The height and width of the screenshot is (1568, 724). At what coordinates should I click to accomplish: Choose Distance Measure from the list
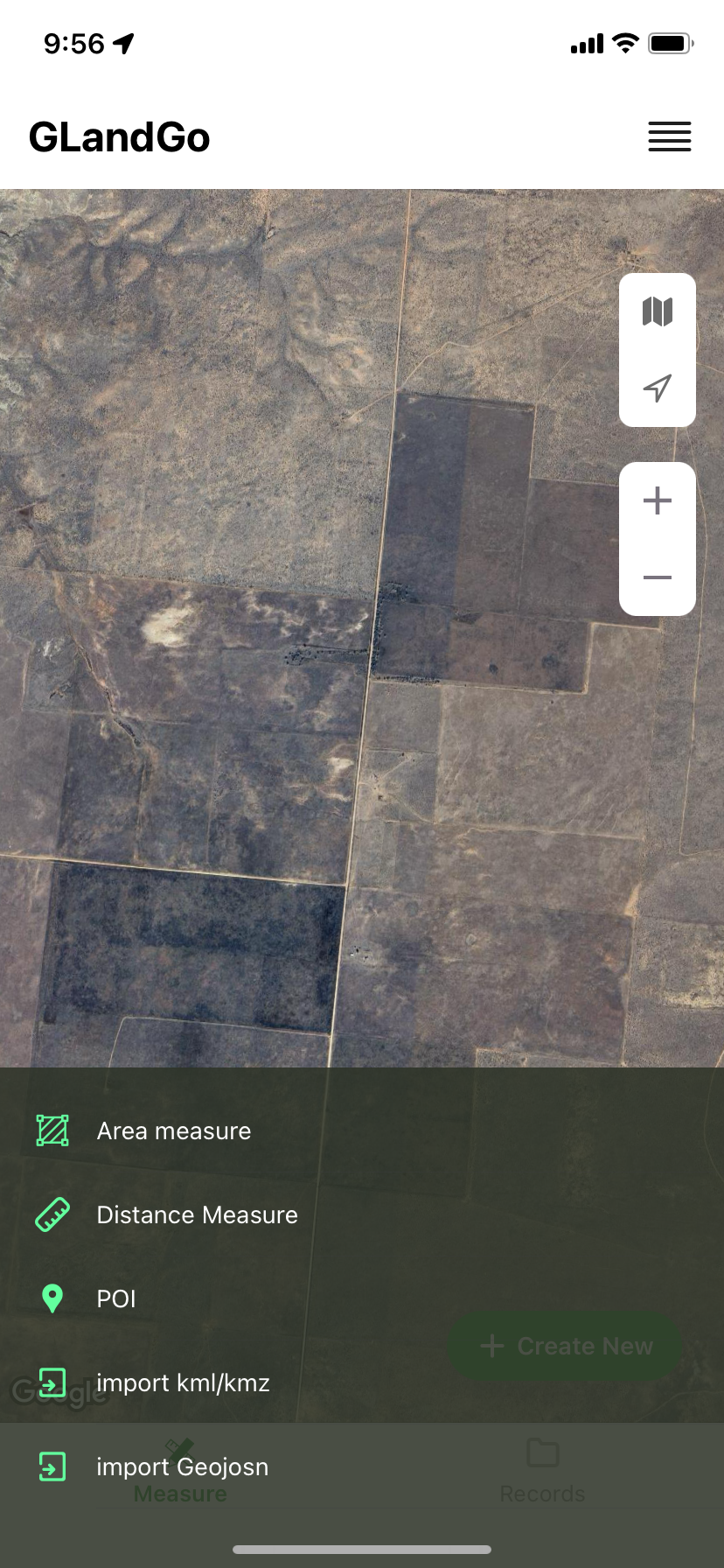point(196,1214)
